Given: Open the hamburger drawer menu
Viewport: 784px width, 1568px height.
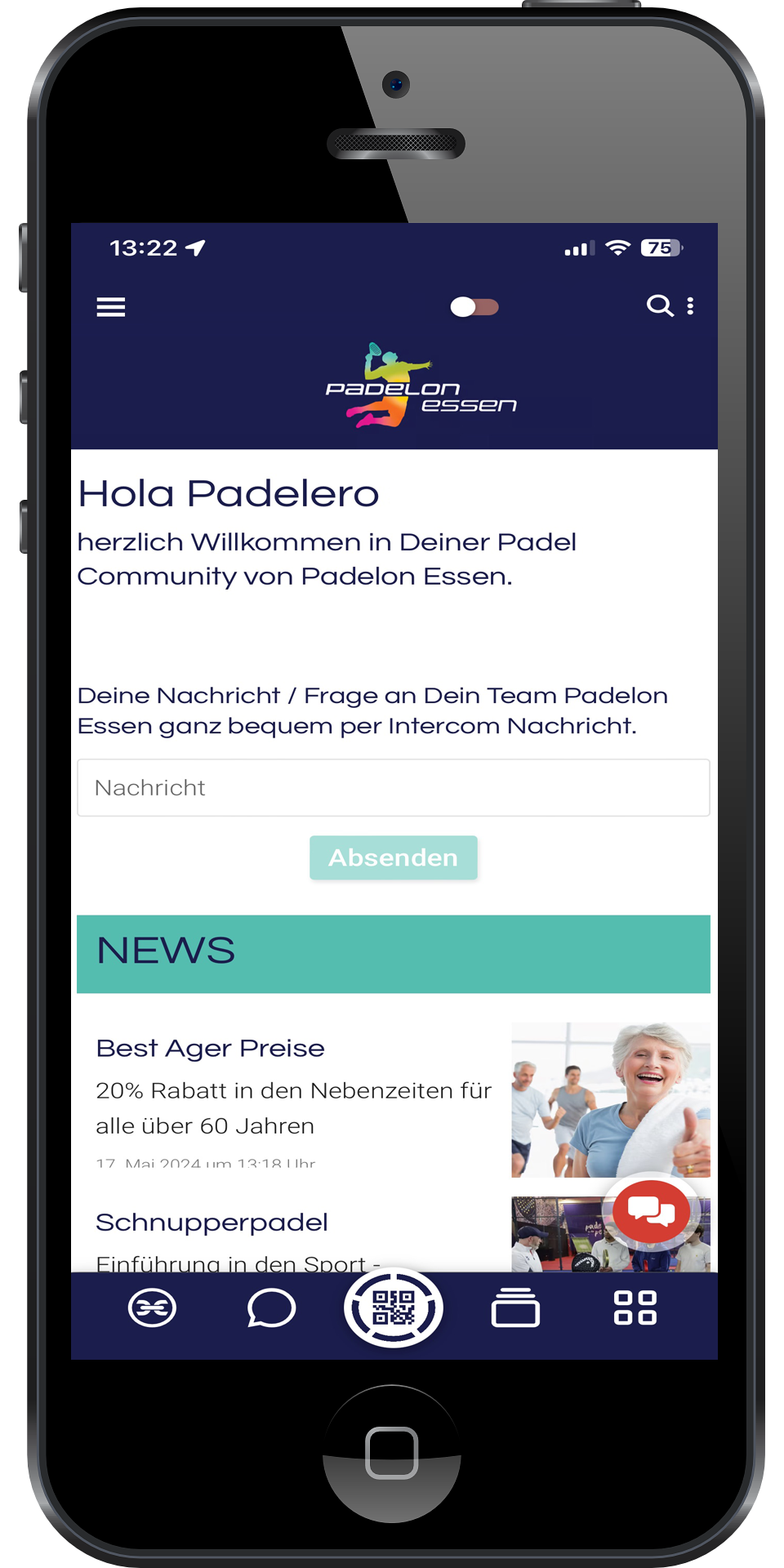Looking at the screenshot, I should tap(111, 307).
